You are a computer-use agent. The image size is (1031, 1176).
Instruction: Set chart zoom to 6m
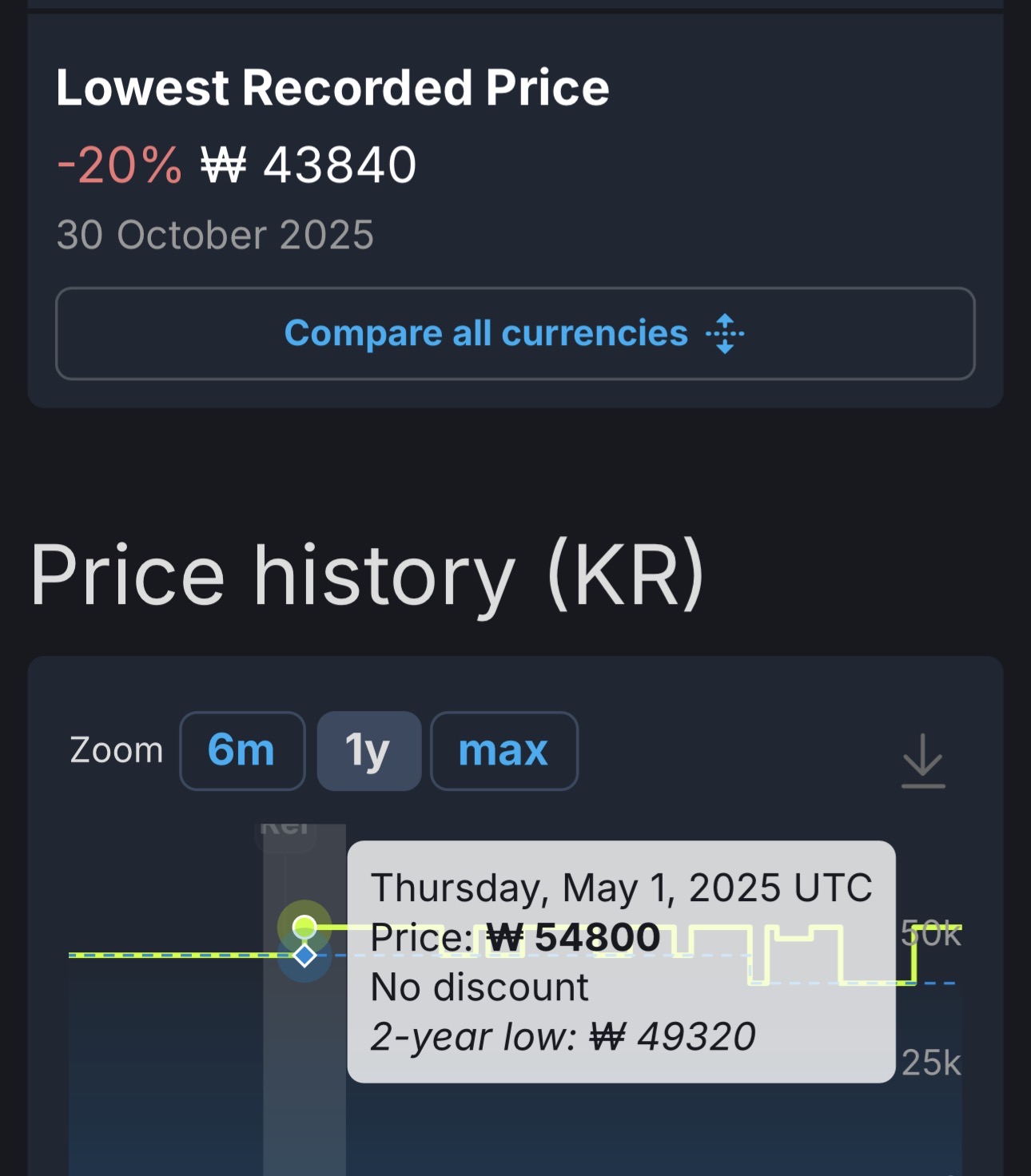pos(242,751)
